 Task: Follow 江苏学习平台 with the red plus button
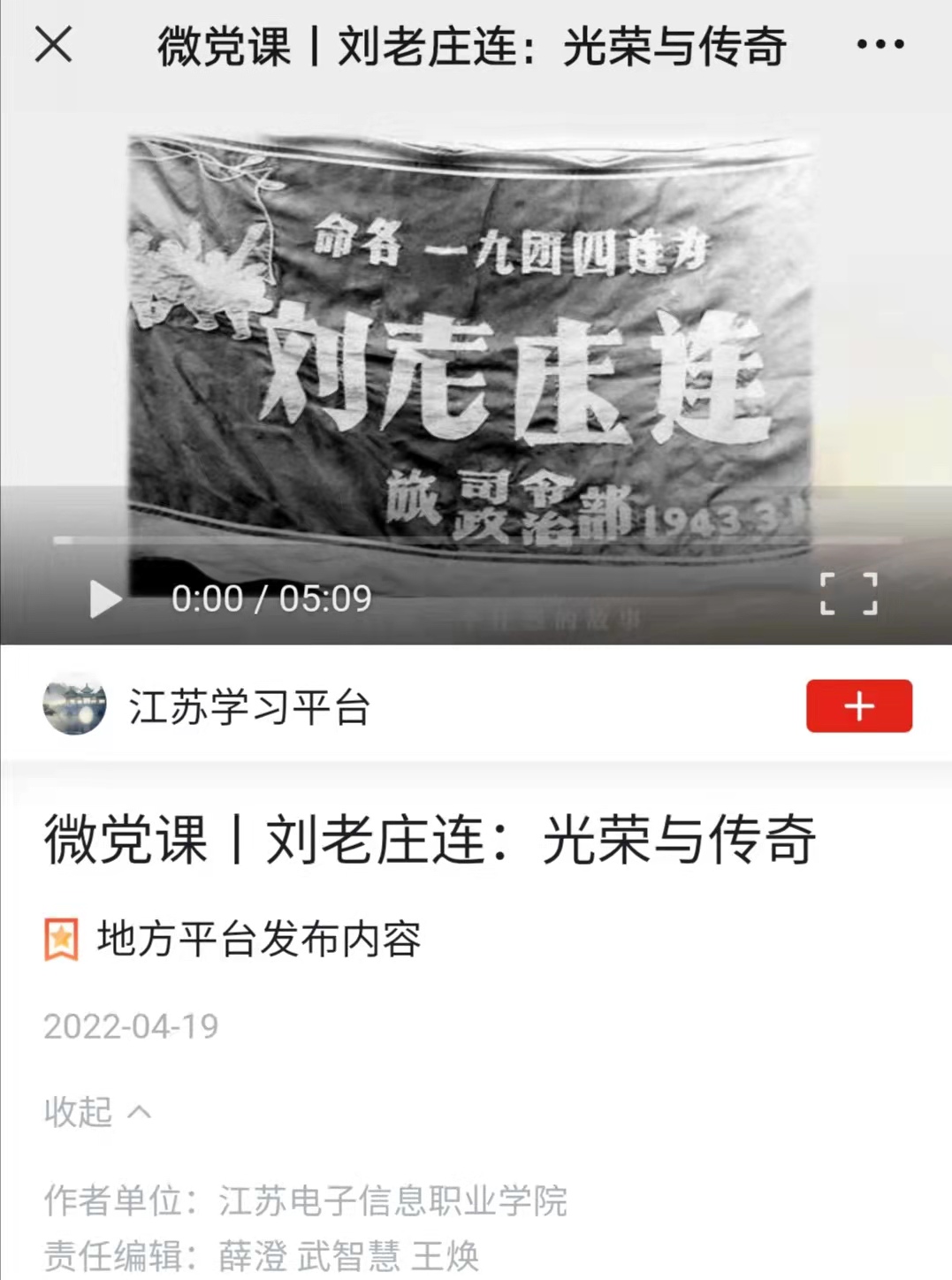coord(858,705)
